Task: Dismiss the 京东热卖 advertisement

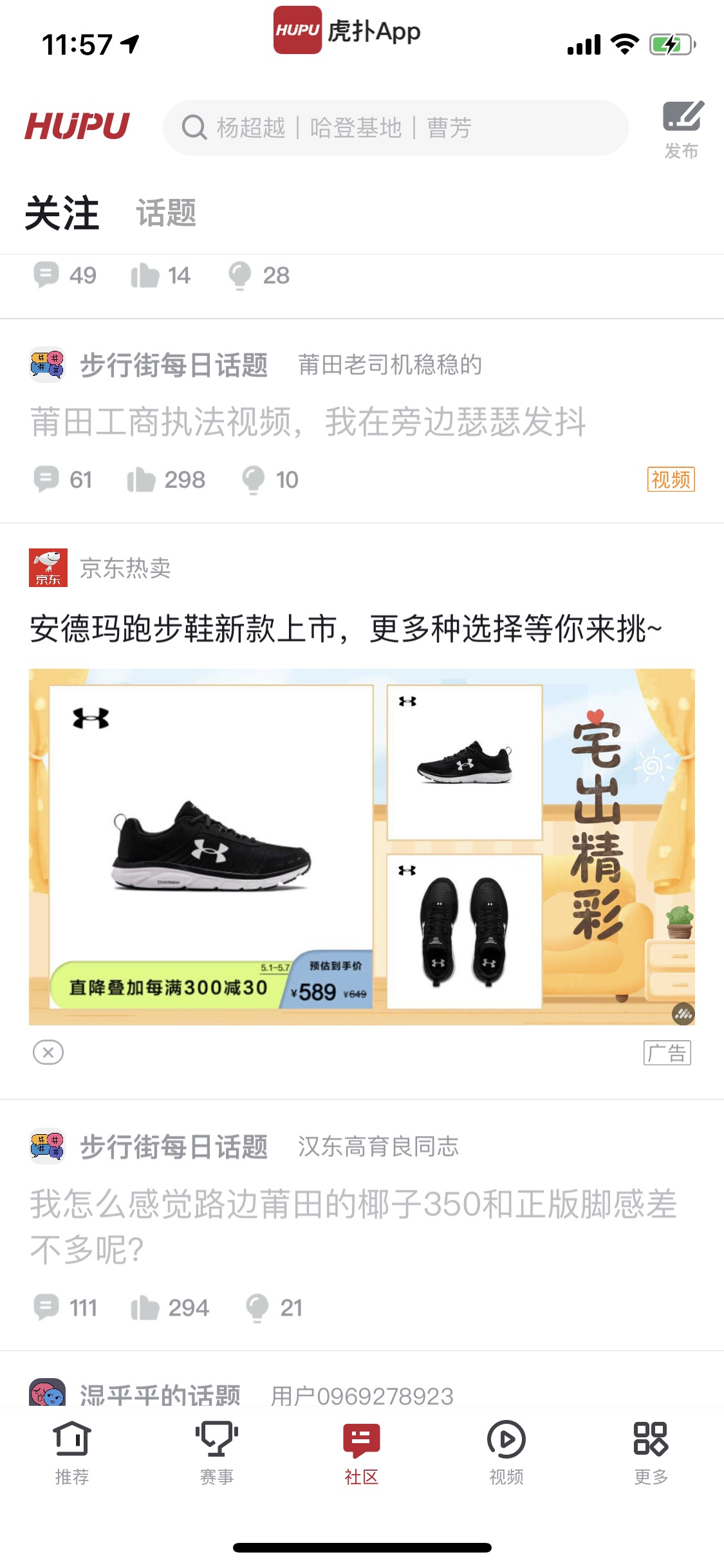Action: tap(48, 1052)
